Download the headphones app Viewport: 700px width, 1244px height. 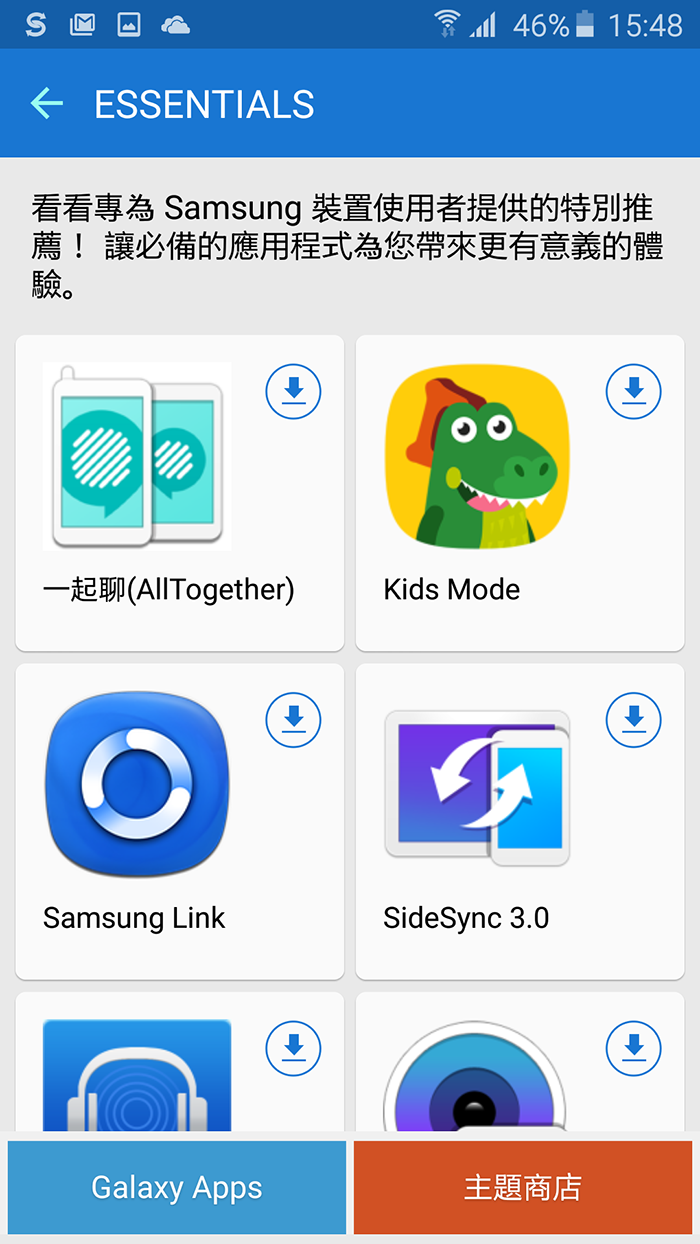coord(293,1048)
